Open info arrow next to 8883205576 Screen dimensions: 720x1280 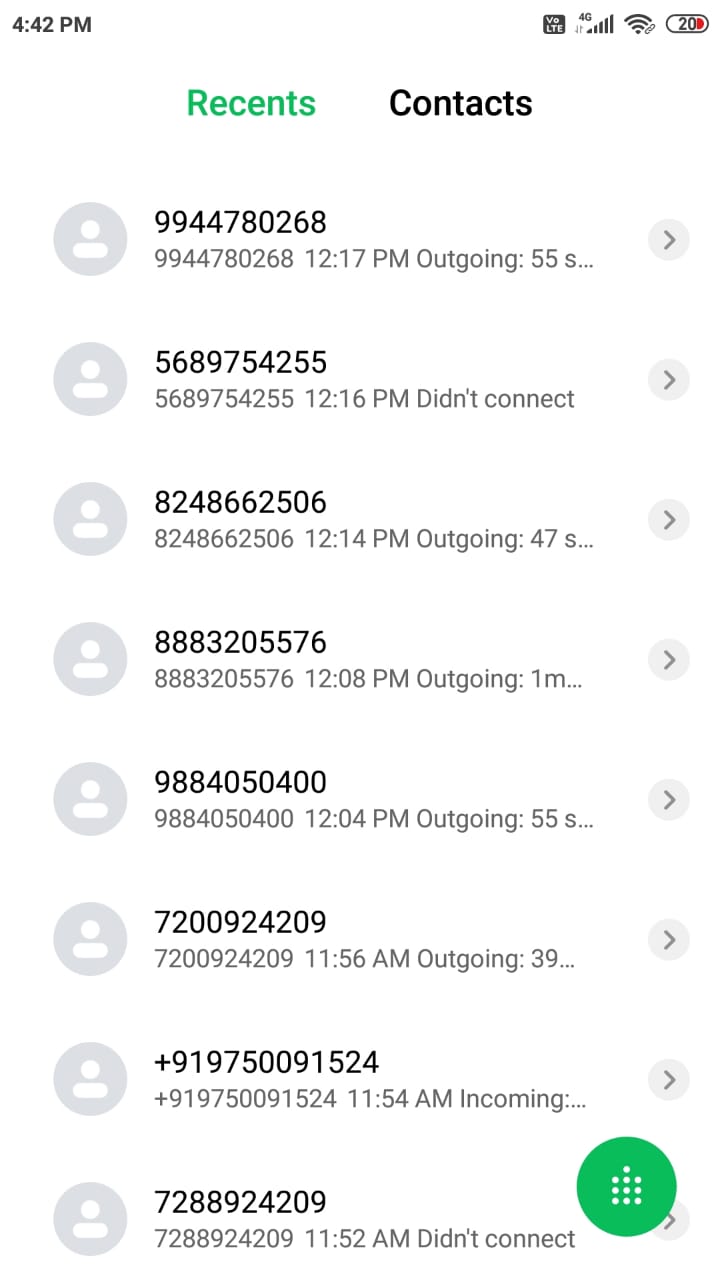tap(669, 660)
